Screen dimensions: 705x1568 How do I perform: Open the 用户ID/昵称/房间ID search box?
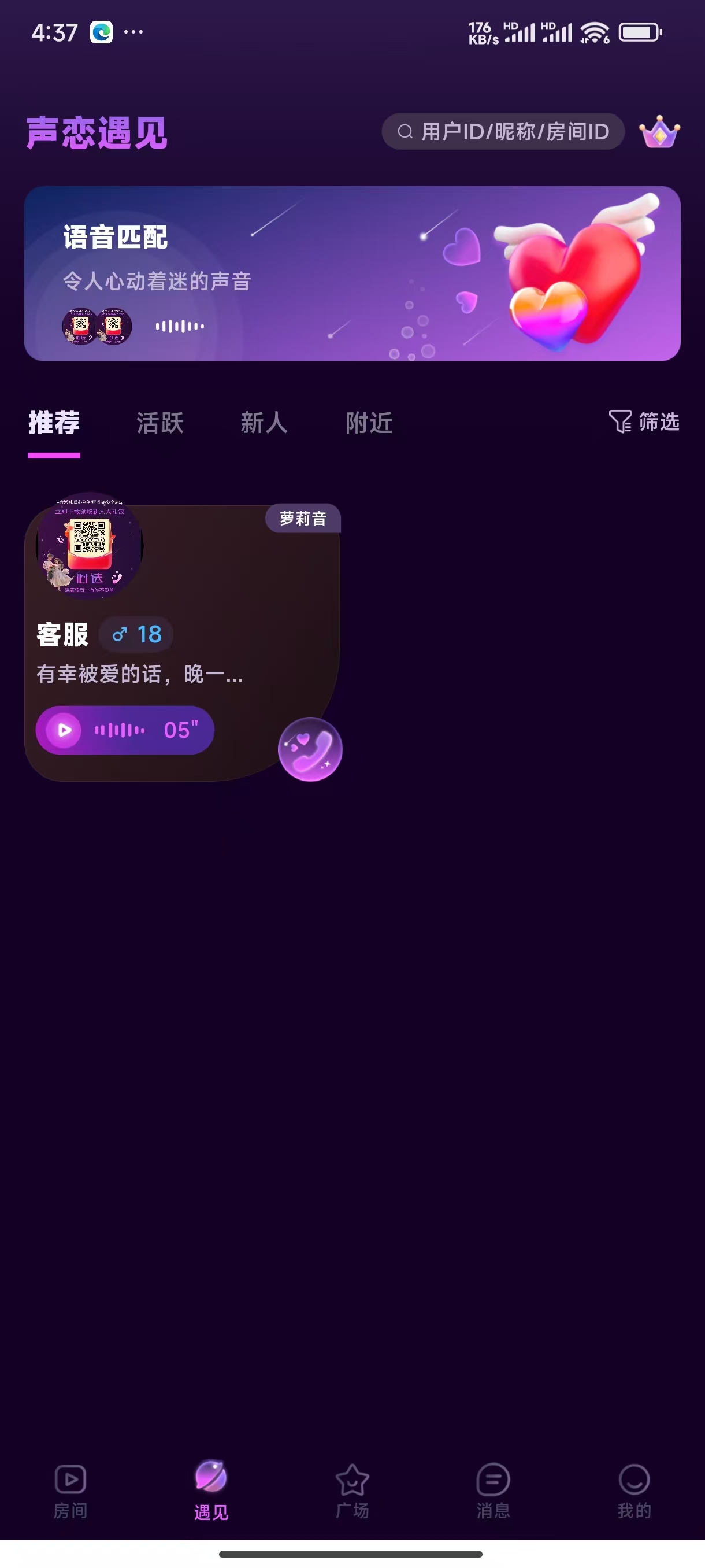point(503,131)
